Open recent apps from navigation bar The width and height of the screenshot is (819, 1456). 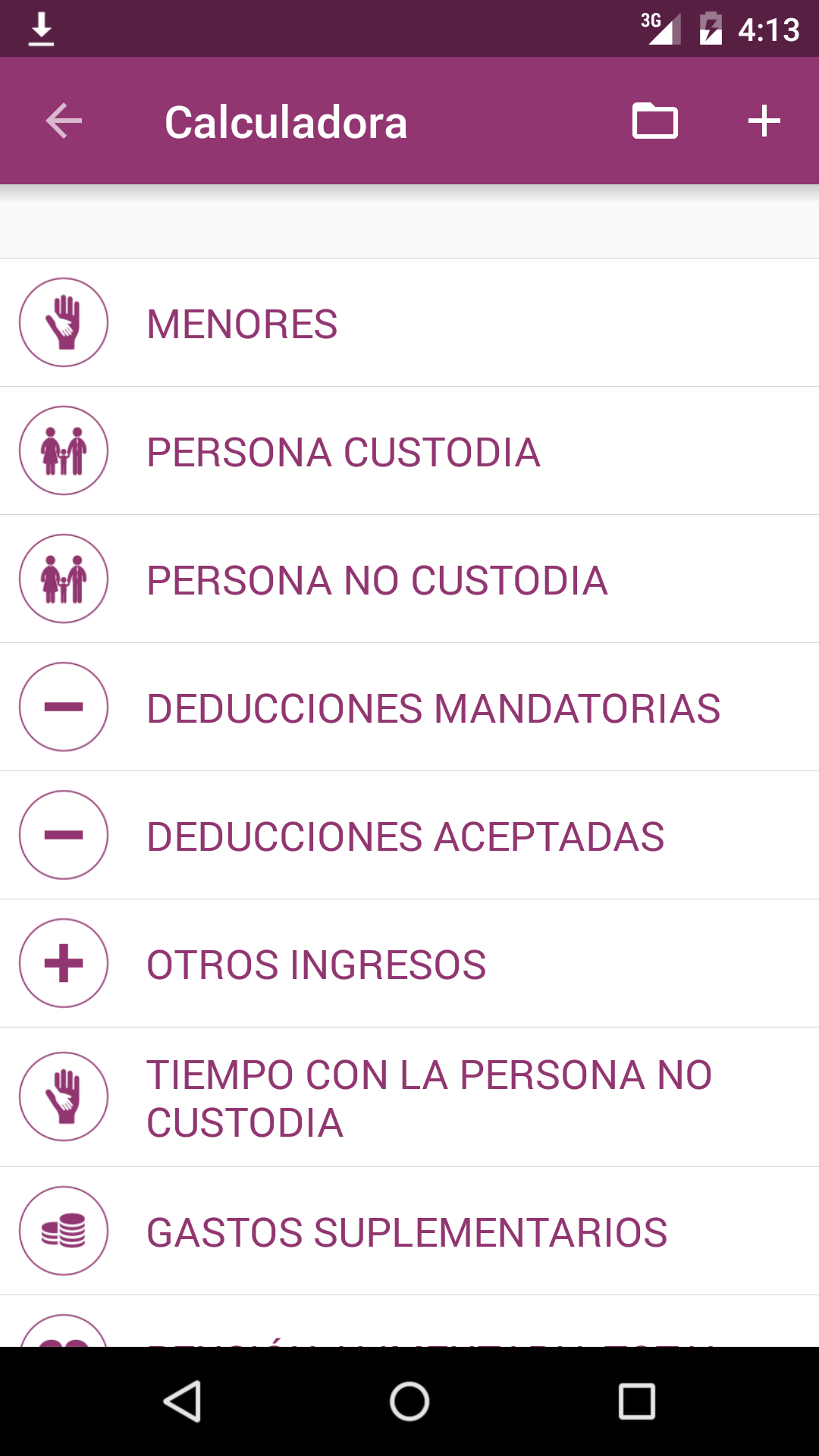tap(636, 1401)
